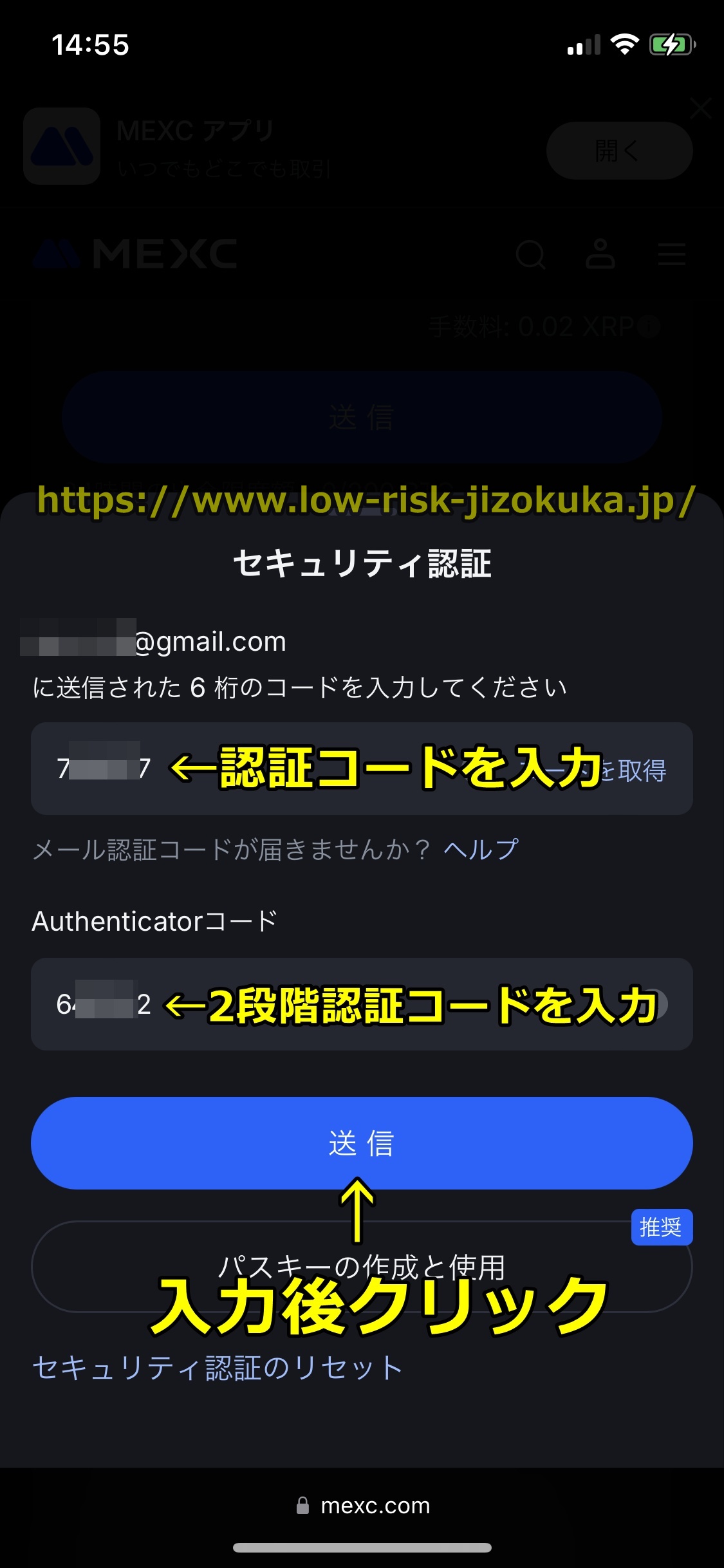The width and height of the screenshot is (724, 1568).
Task: Focus the Authenticatorコード input field
Action: pos(322,1004)
